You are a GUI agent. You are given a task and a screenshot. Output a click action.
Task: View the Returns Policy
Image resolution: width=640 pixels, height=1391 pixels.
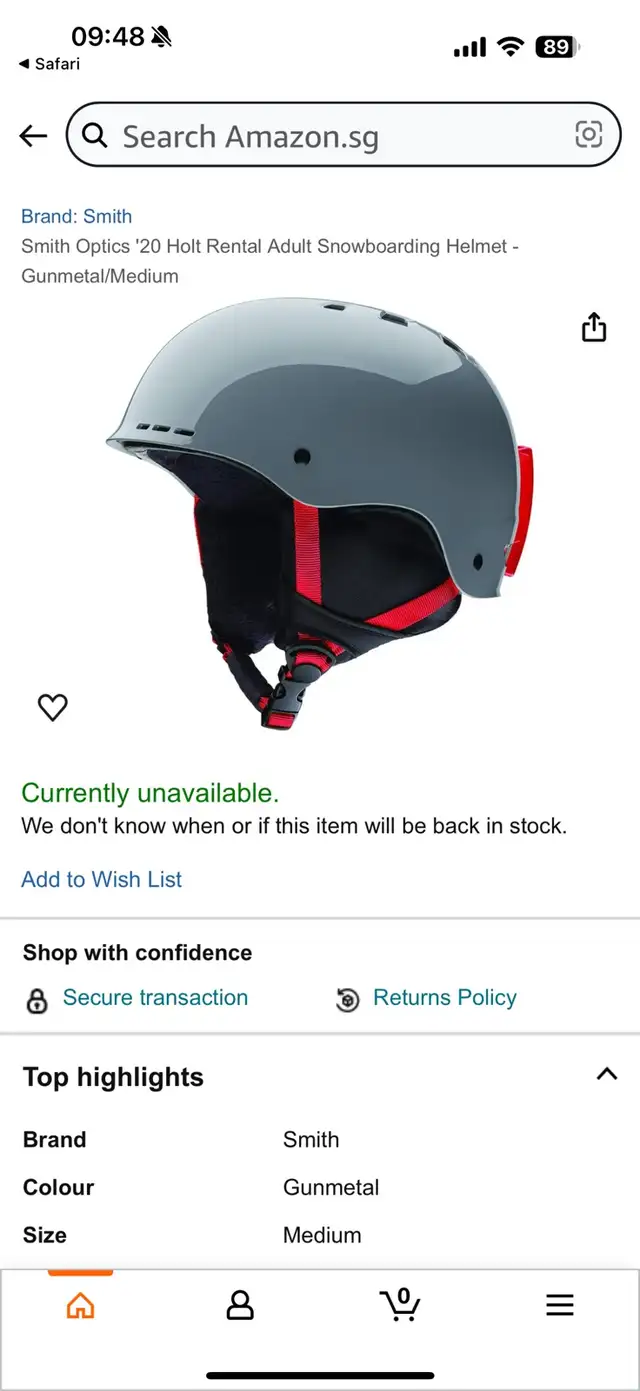(x=444, y=998)
